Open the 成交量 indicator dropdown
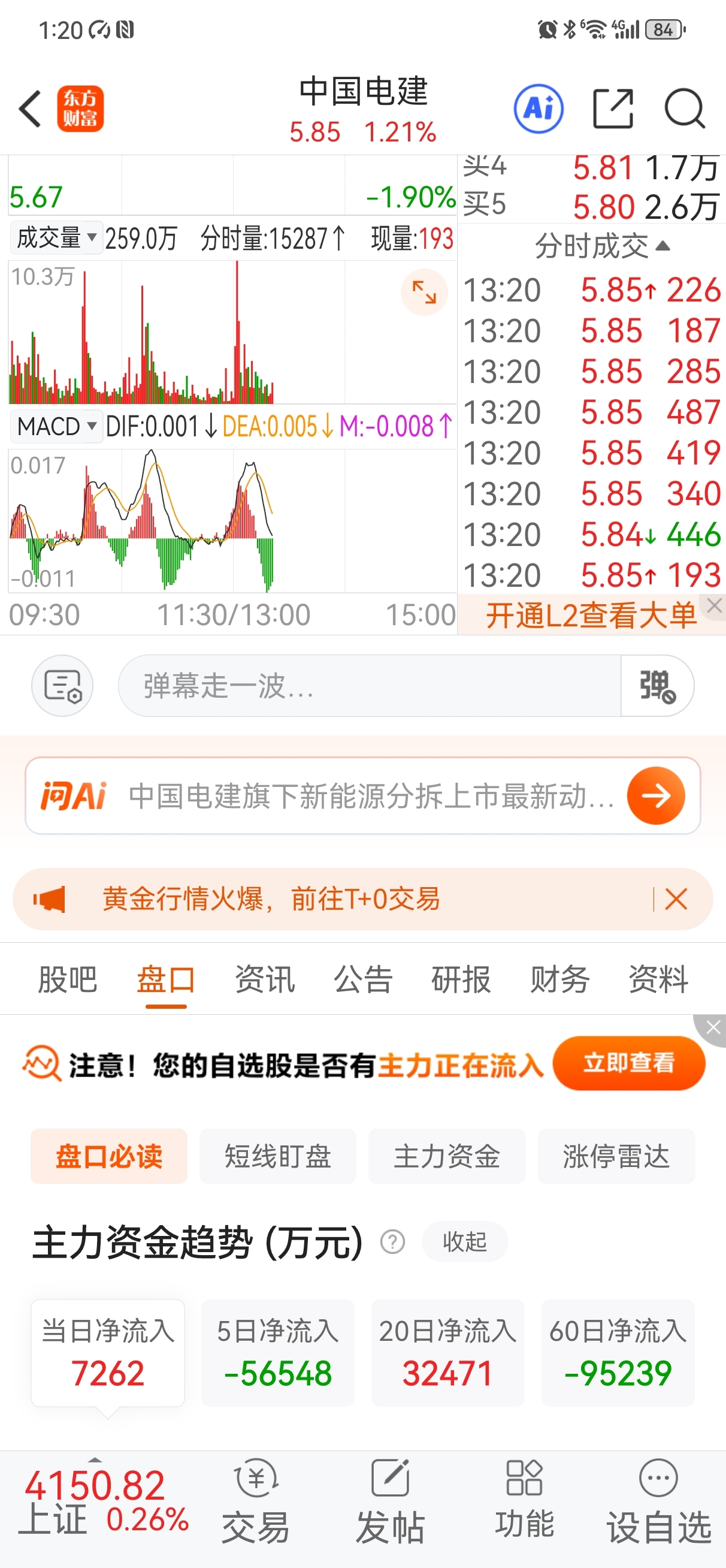Screen dimensions: 726x1568 [x=56, y=238]
